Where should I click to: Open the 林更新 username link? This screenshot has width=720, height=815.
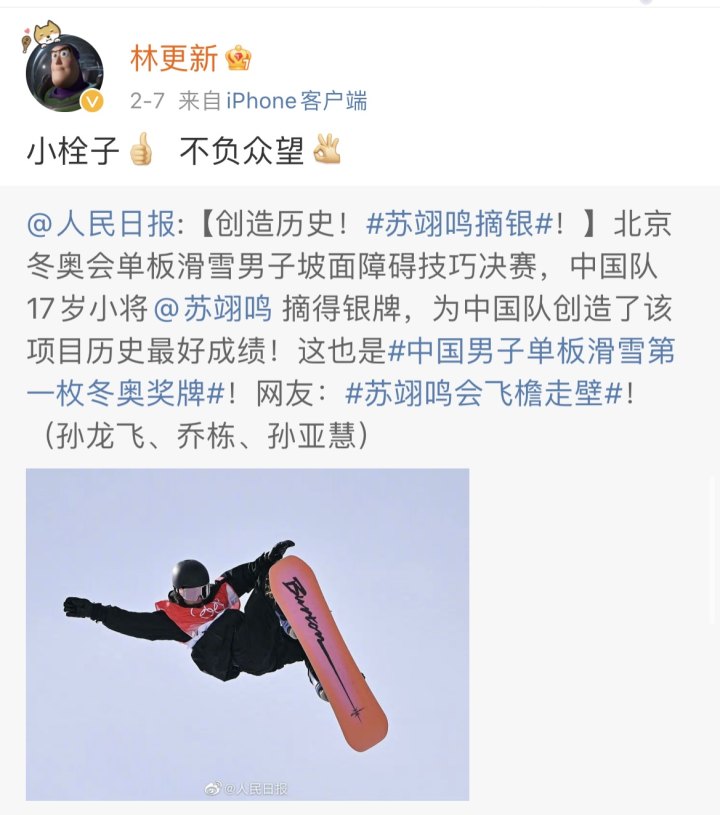point(173,59)
